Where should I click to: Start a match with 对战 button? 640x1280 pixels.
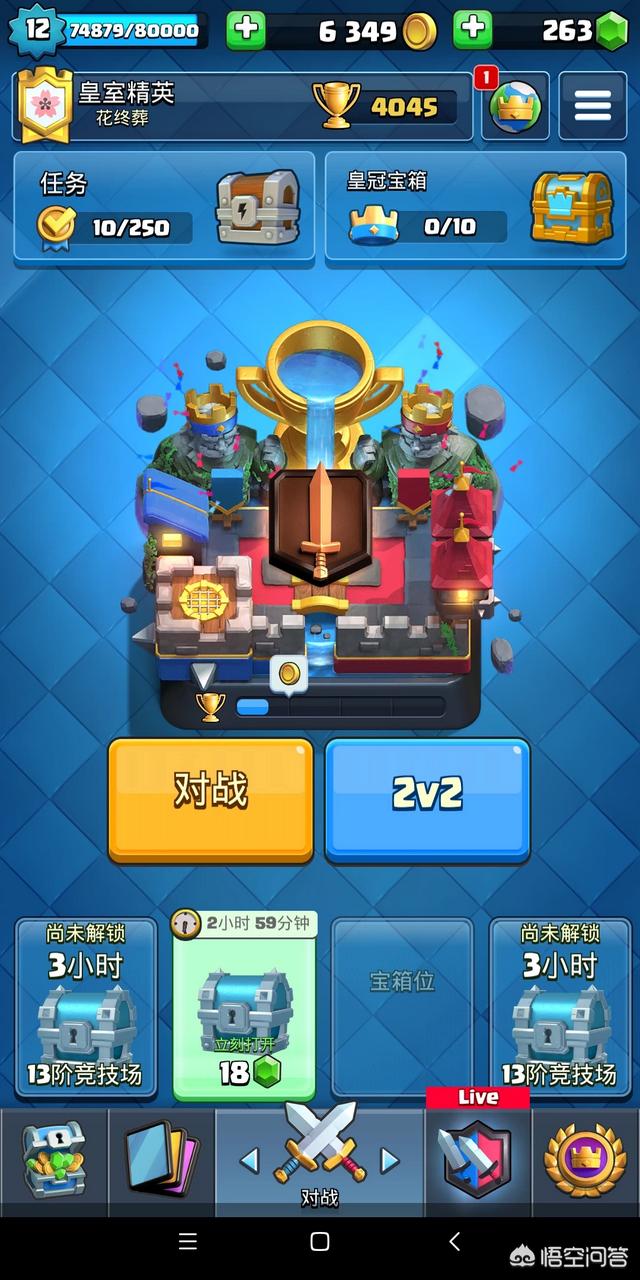point(210,800)
